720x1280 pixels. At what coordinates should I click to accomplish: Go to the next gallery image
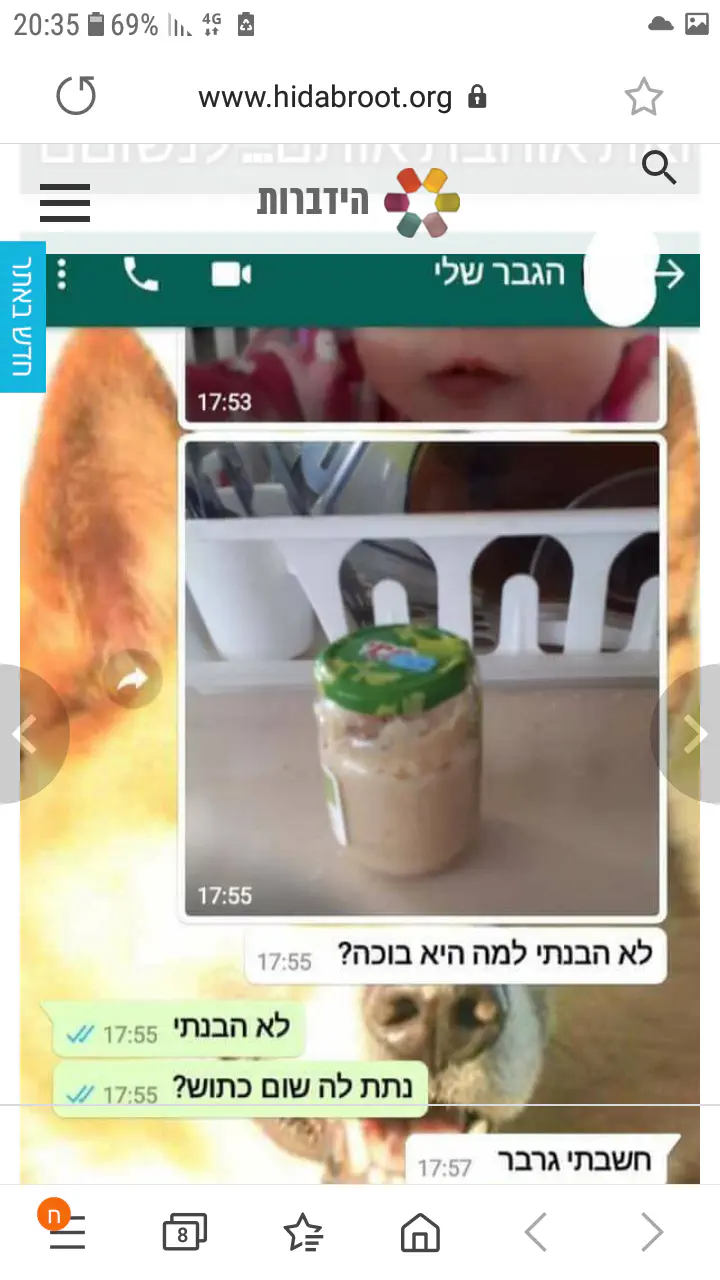pos(693,735)
